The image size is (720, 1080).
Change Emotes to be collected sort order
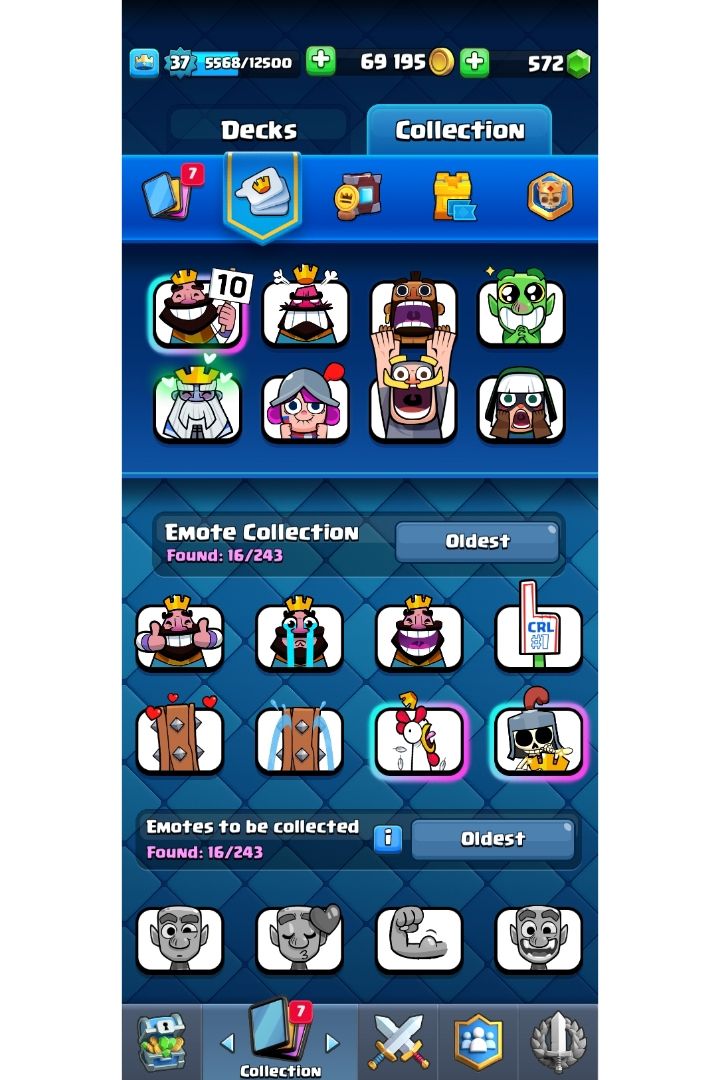[492, 838]
